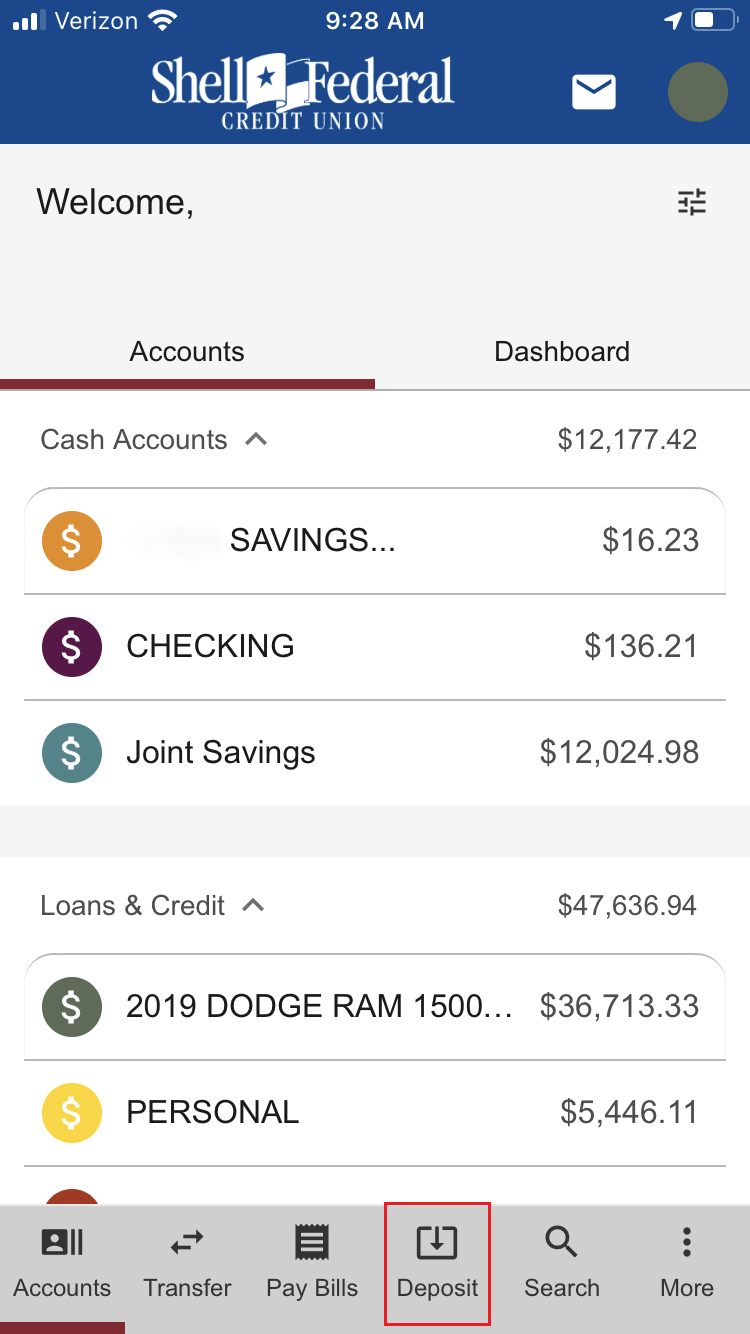750x1334 pixels.
Task: Open the PERSONAL loan account
Action: point(375,1113)
